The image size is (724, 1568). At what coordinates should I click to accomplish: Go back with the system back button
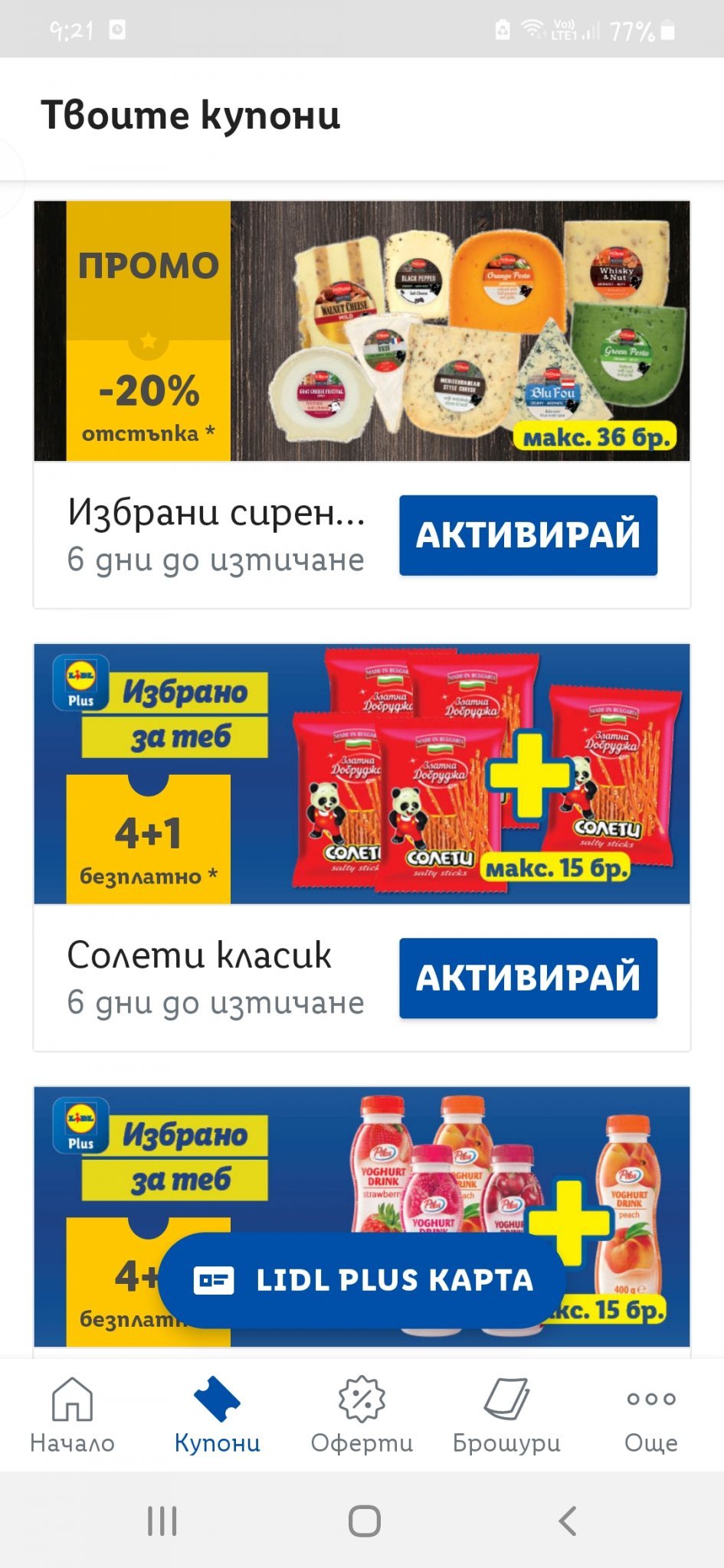point(567,1521)
